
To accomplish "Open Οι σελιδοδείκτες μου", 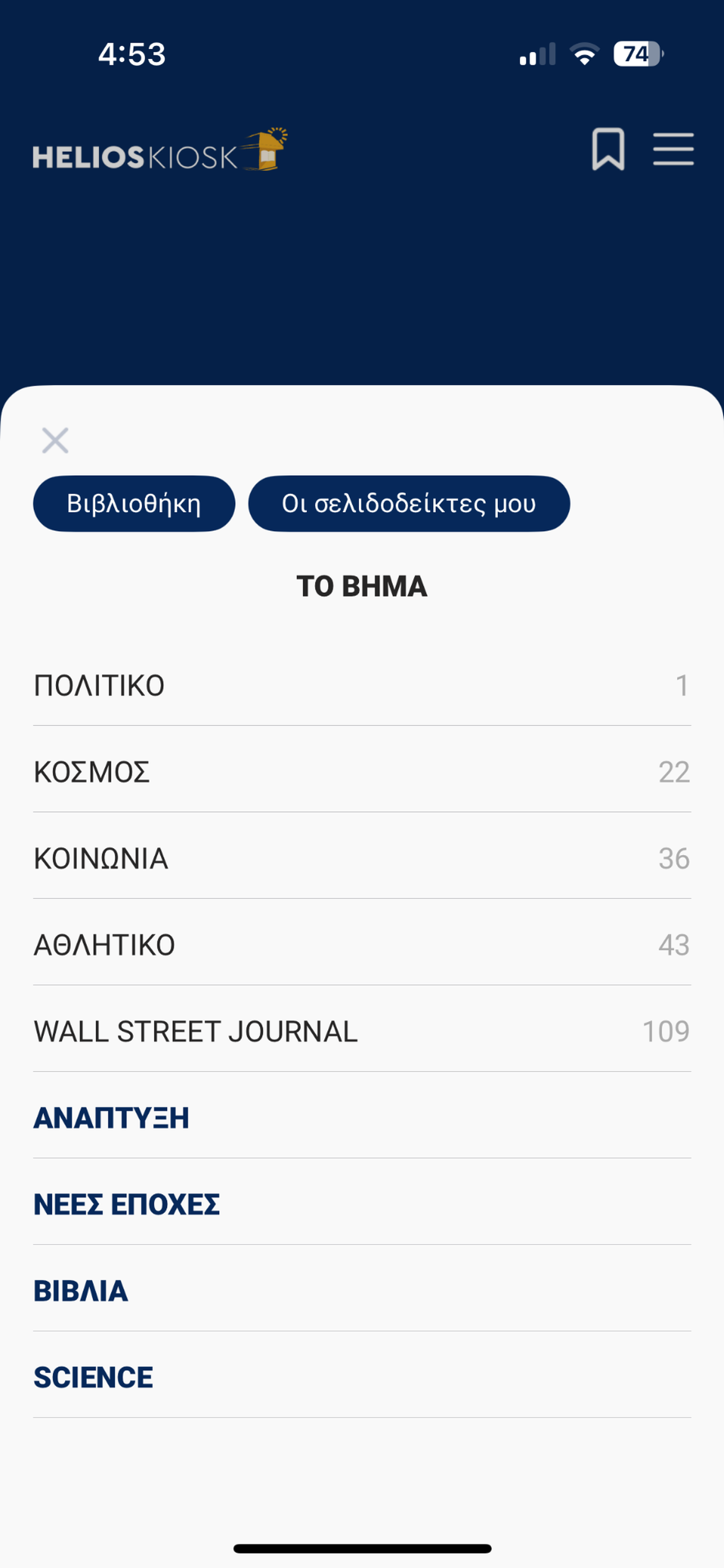I will click(409, 503).
